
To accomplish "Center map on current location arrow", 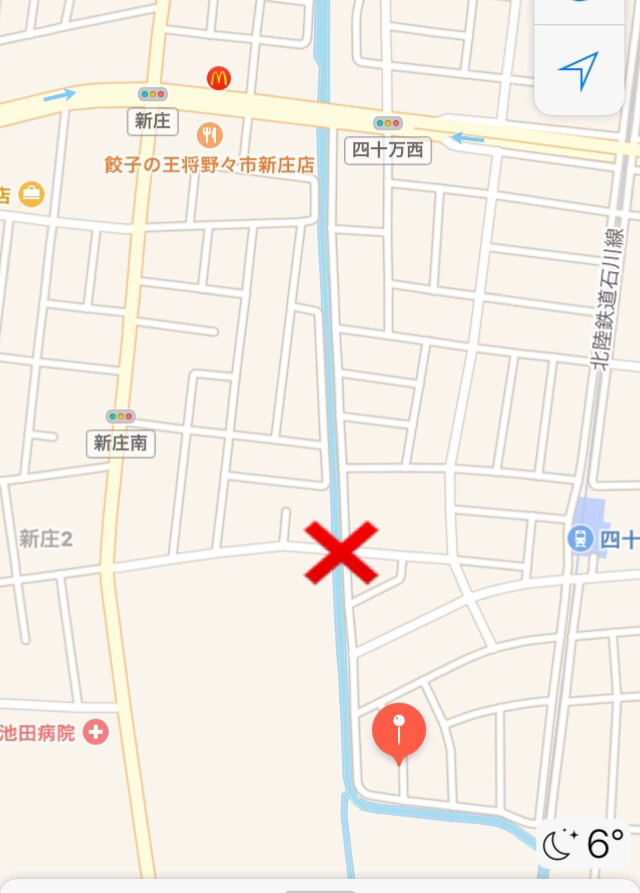I will click(x=578, y=70).
